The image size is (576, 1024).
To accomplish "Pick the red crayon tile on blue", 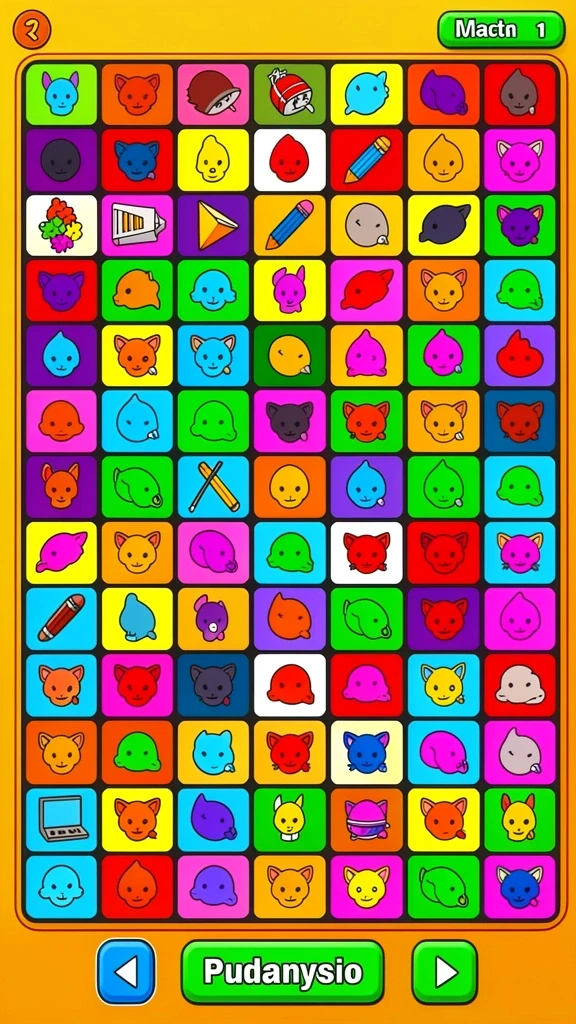I will [x=61, y=618].
